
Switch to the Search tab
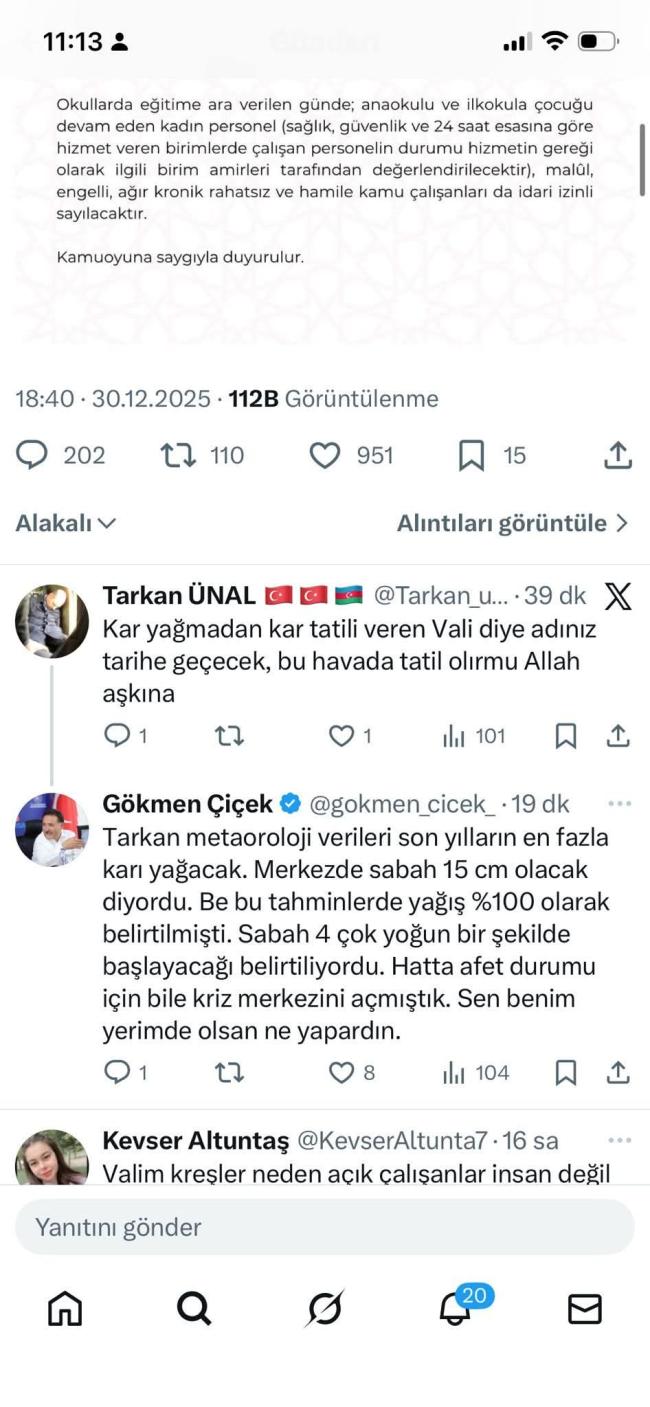pos(194,1308)
